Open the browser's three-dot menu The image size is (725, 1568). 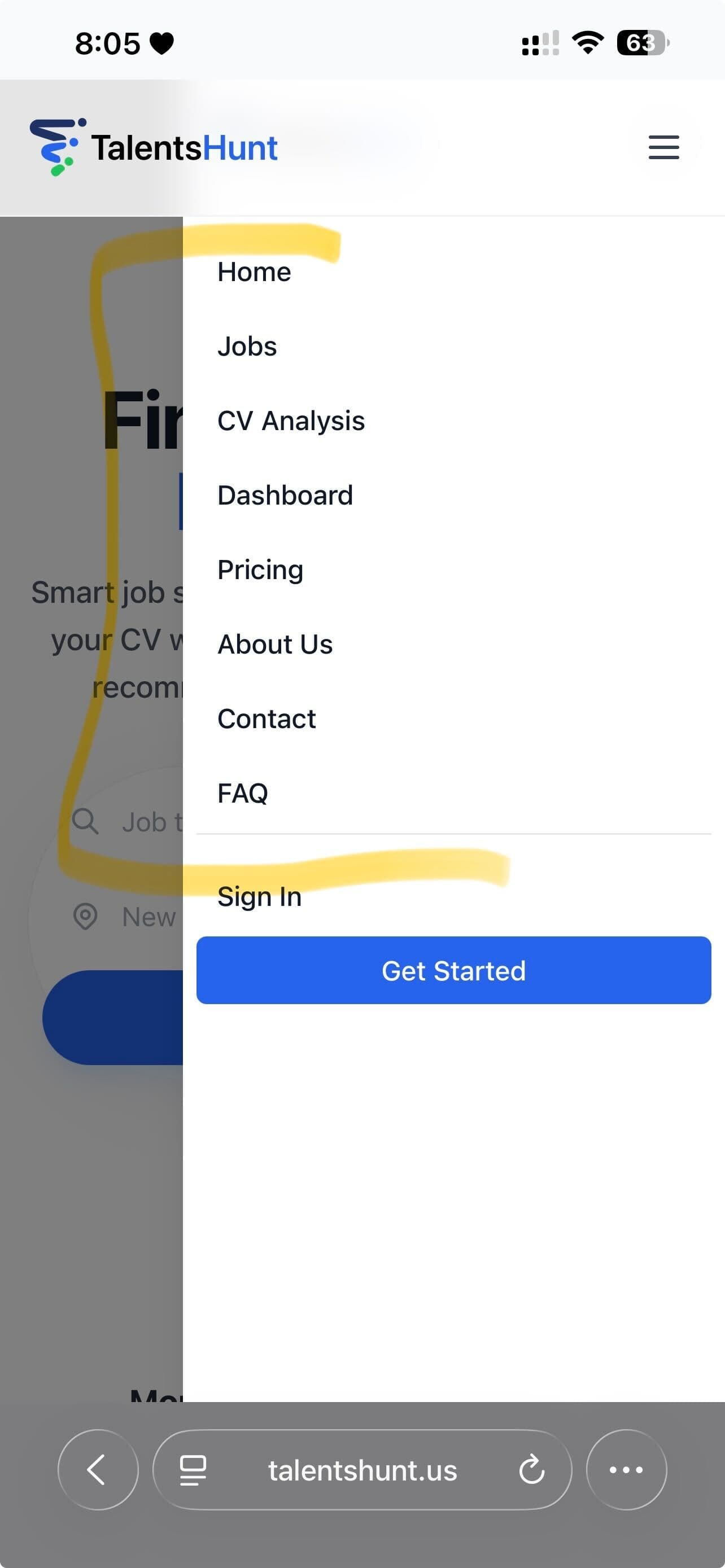point(626,1469)
